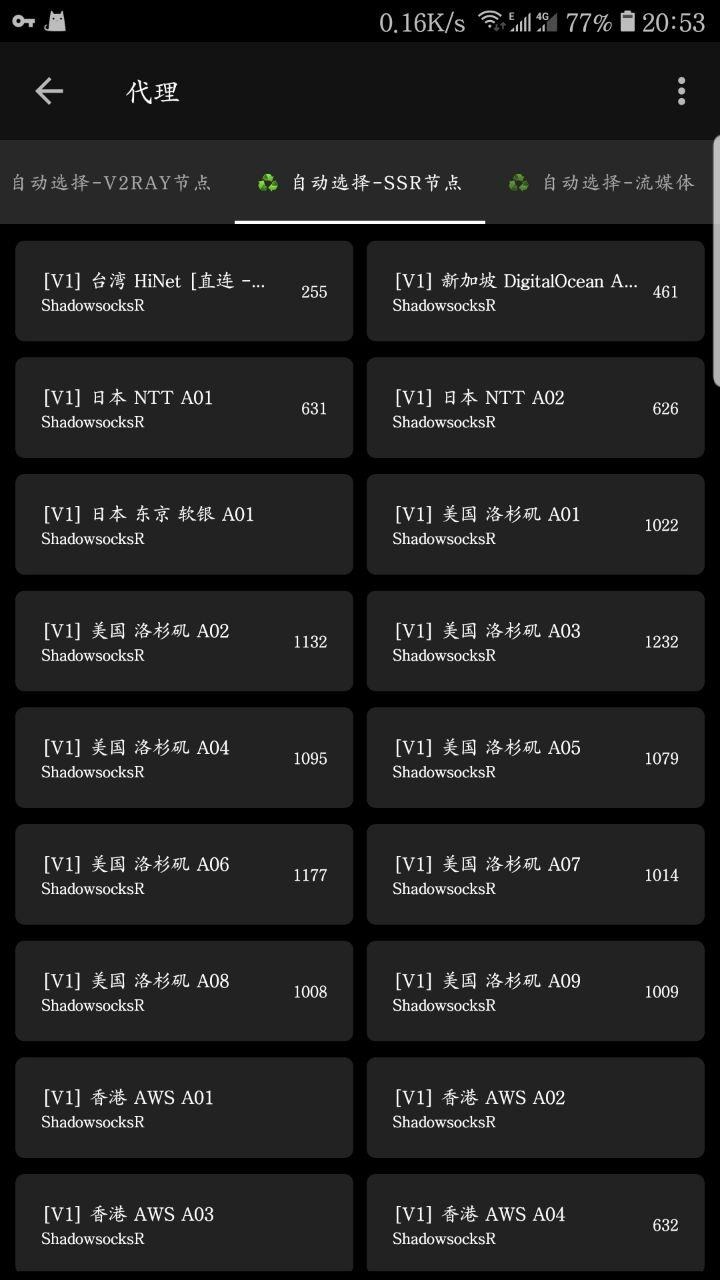Select 美国 洛杉矶 A01 node
This screenshot has width=720, height=1280.
tap(535, 524)
